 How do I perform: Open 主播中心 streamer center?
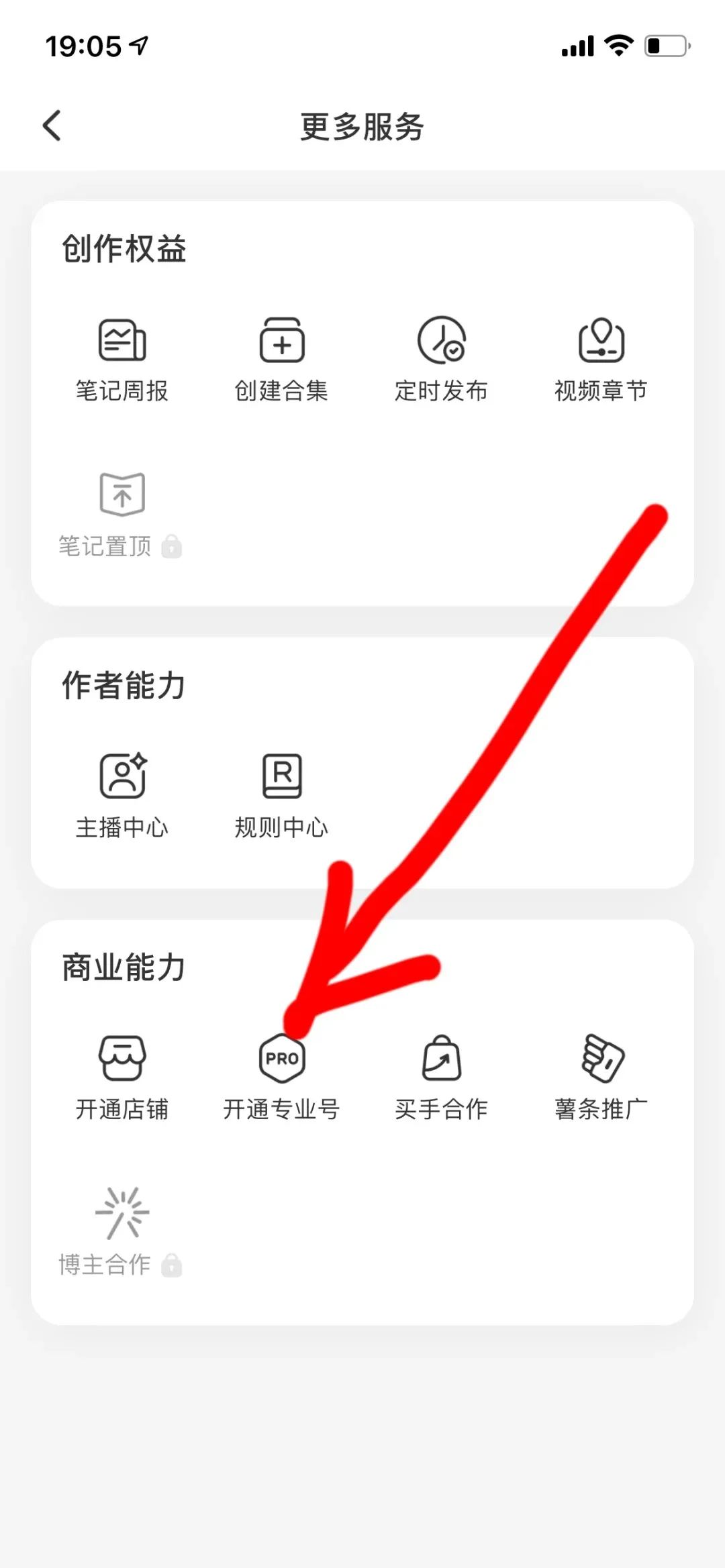[x=122, y=796]
